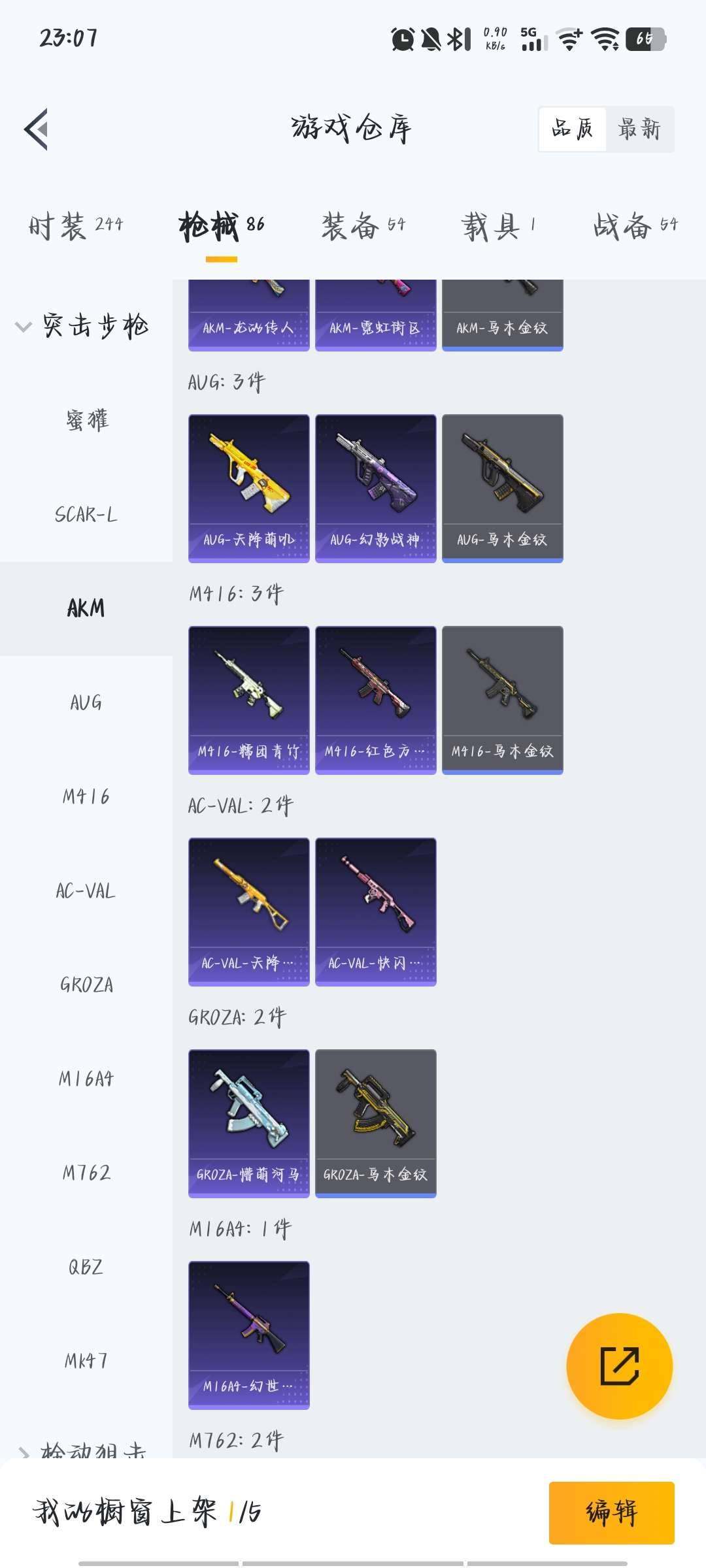Open the AUG-幻影战神 skin card
706x1568 pixels.
375,487
